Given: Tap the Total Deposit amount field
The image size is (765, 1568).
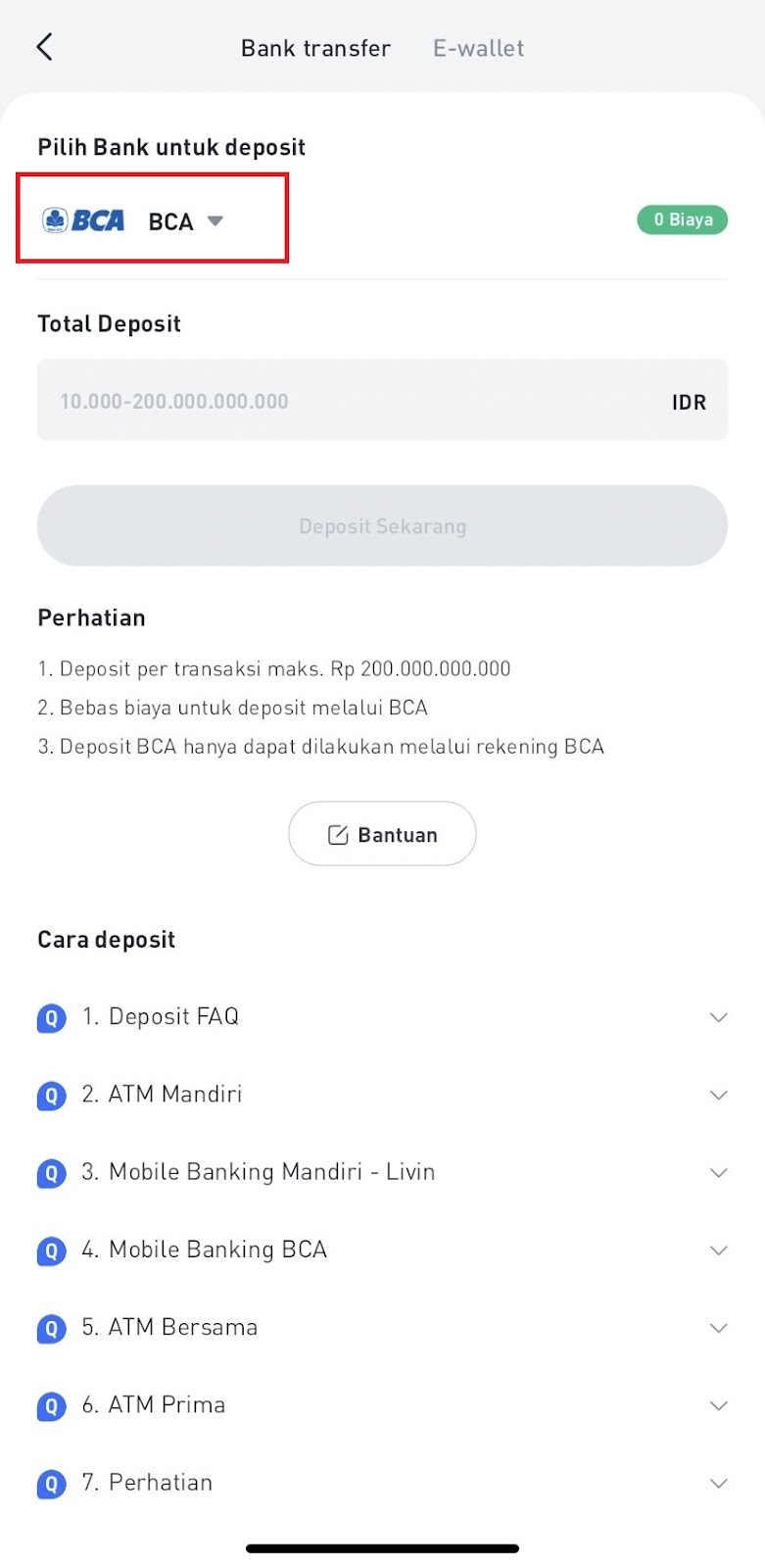Looking at the screenshot, I should pyautogui.click(x=382, y=401).
